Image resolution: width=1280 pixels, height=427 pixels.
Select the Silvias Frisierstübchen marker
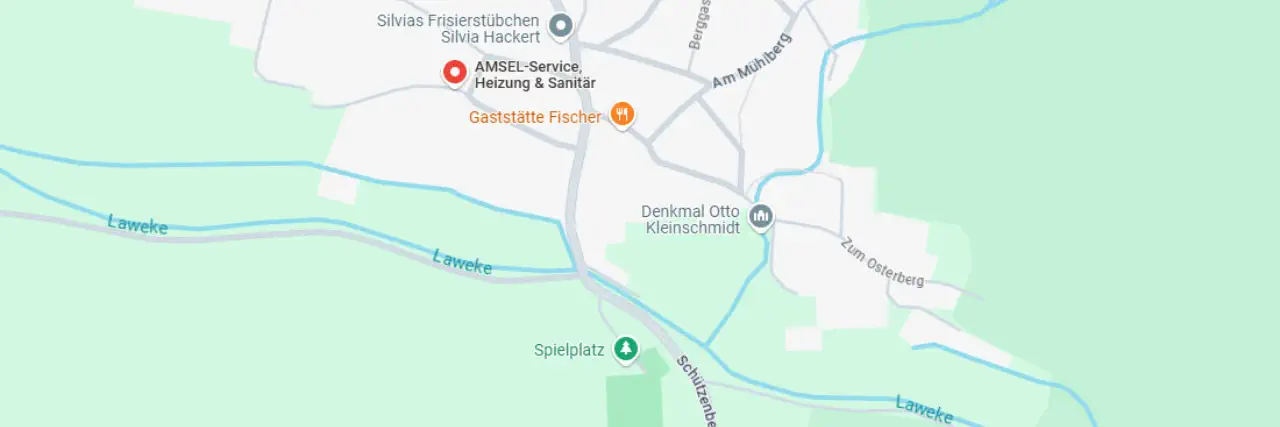(562, 26)
